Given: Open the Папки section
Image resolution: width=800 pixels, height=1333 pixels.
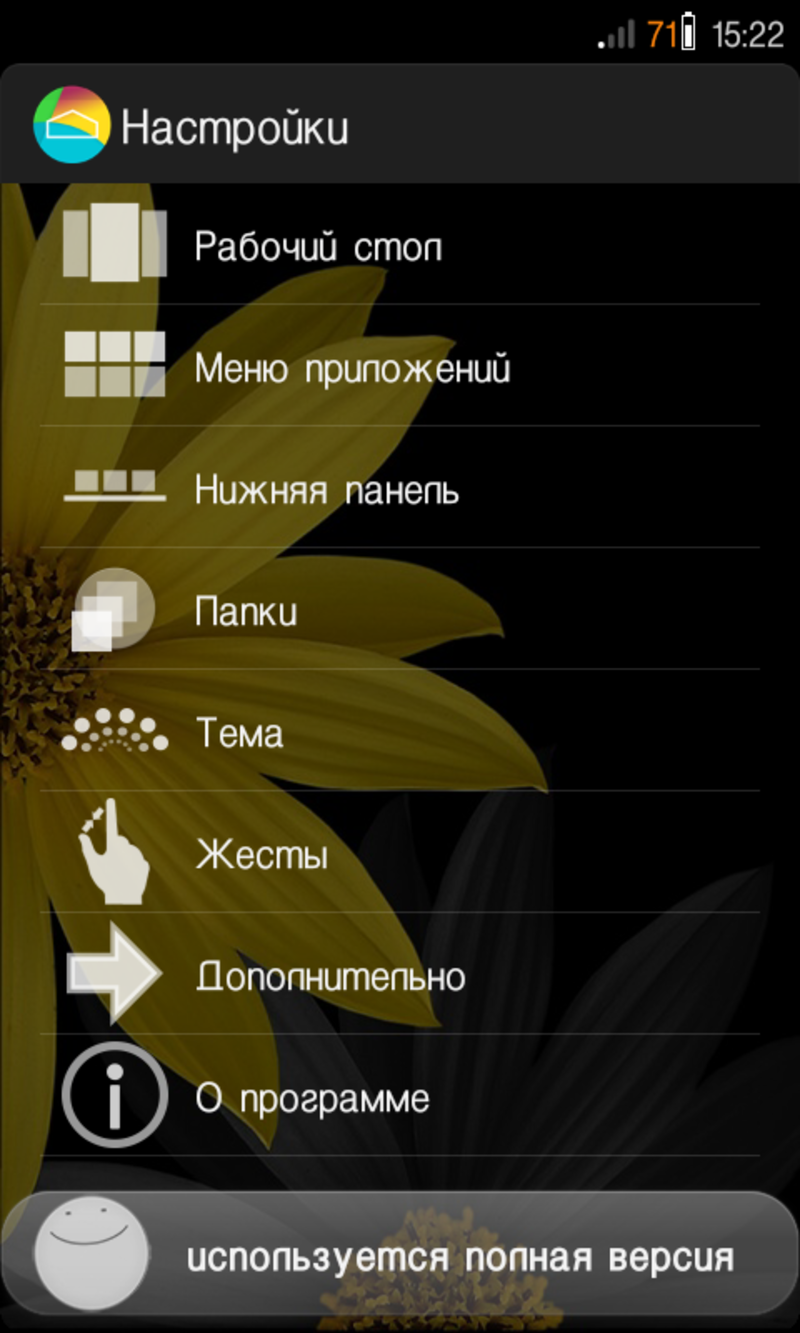Looking at the screenshot, I should pos(400,610).
